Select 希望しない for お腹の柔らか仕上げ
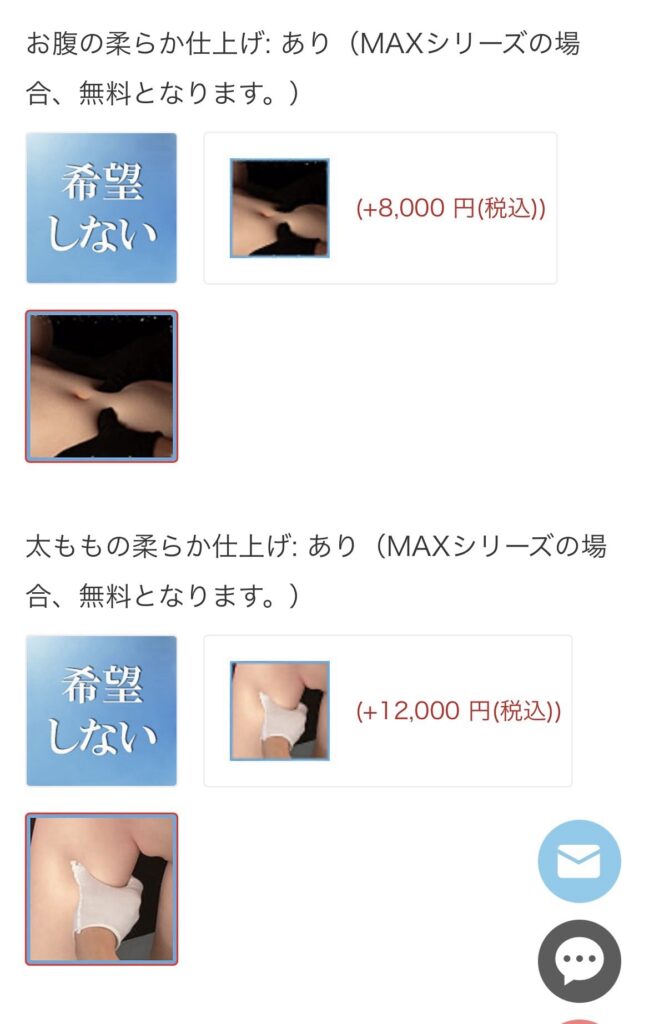 coord(101,208)
